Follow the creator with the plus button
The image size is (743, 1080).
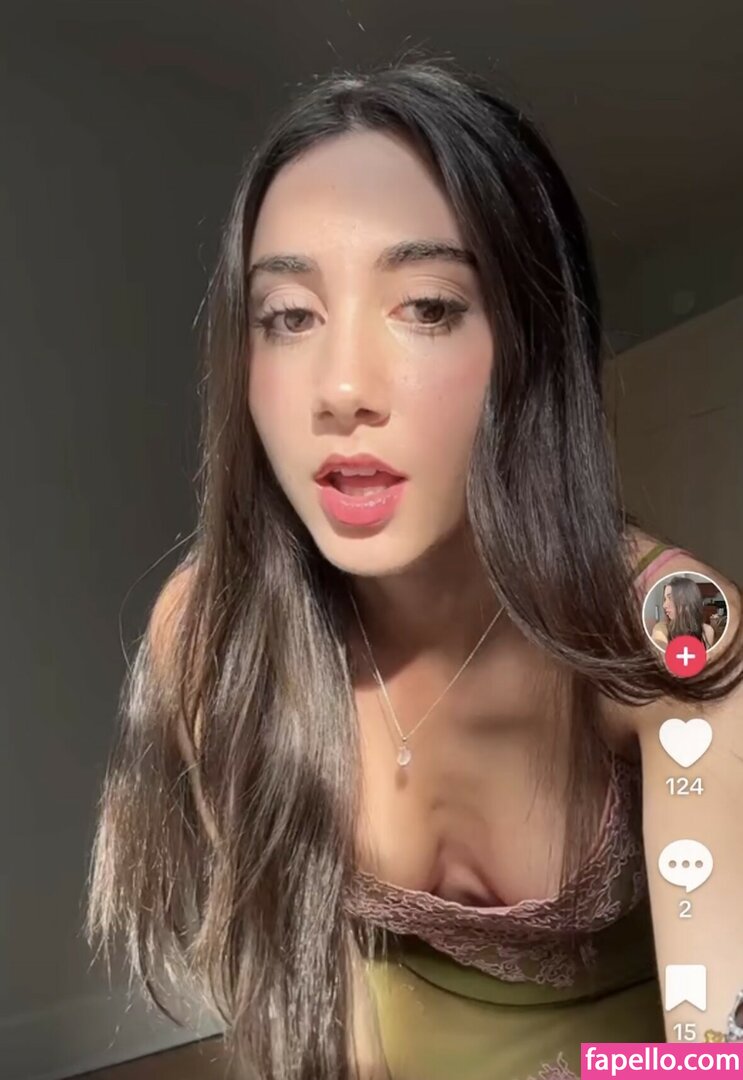[x=685, y=657]
